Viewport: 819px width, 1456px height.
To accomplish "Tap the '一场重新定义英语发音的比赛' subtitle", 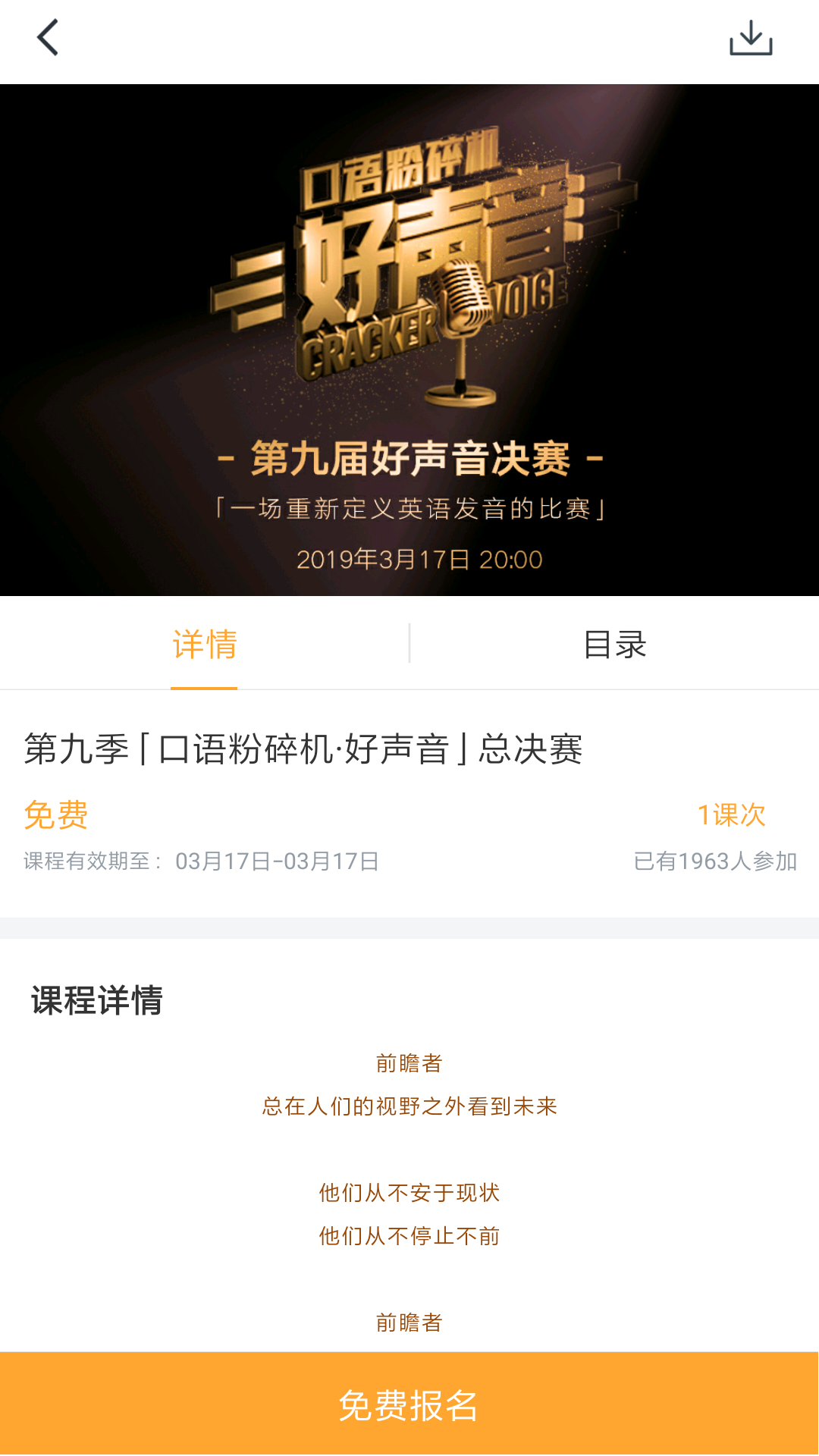I will (409, 509).
